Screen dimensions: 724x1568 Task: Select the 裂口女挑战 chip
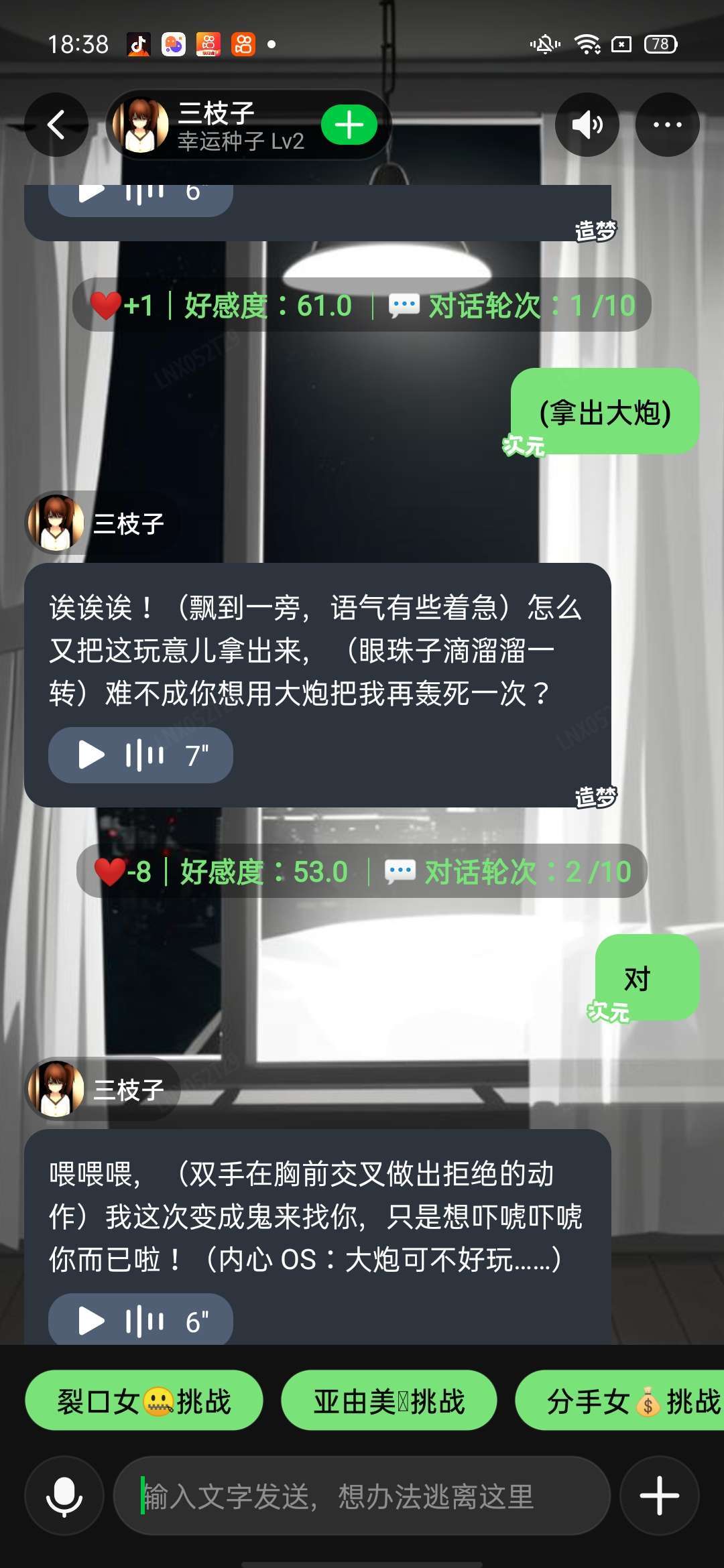(x=144, y=1401)
